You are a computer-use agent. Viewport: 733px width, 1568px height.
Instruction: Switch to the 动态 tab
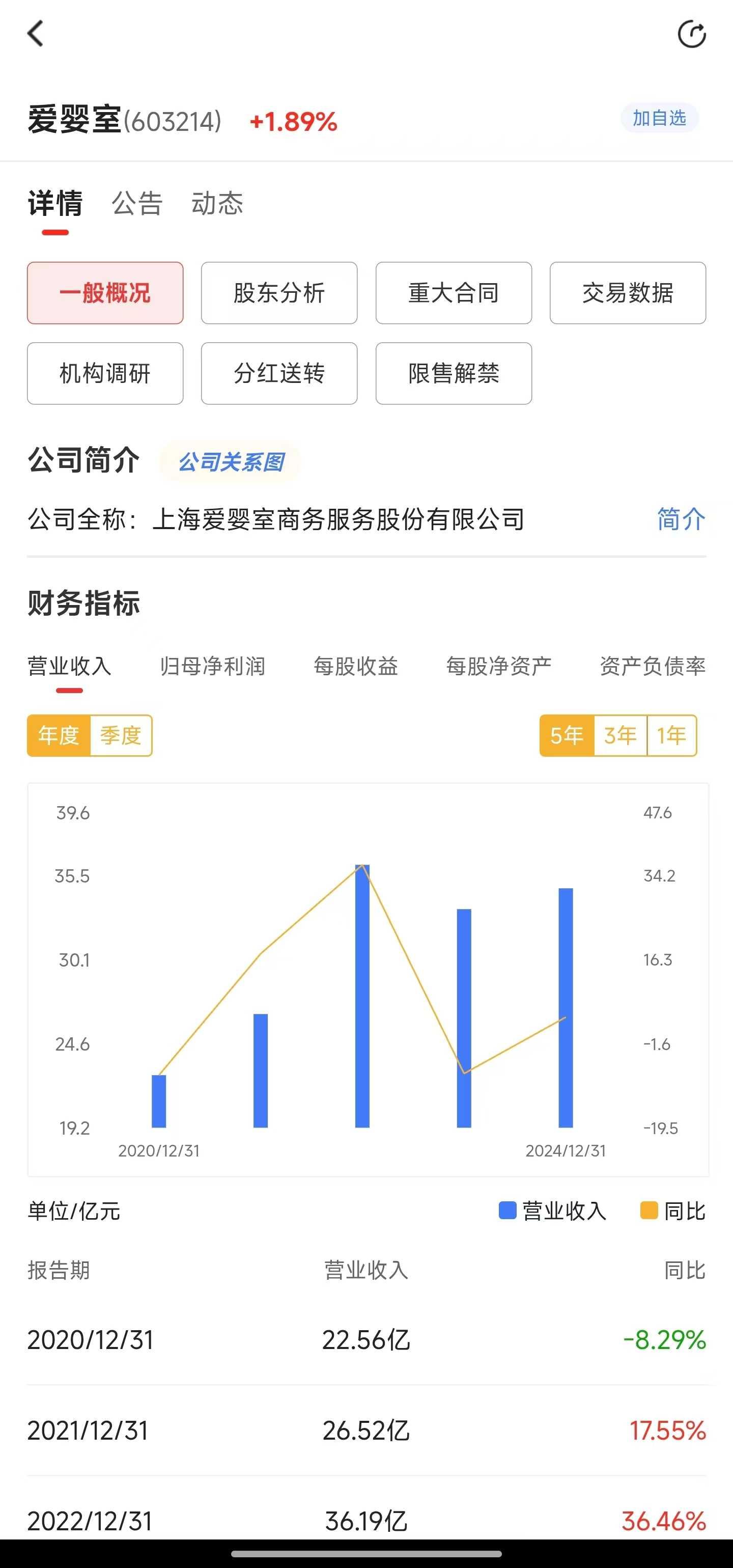pyautogui.click(x=217, y=203)
